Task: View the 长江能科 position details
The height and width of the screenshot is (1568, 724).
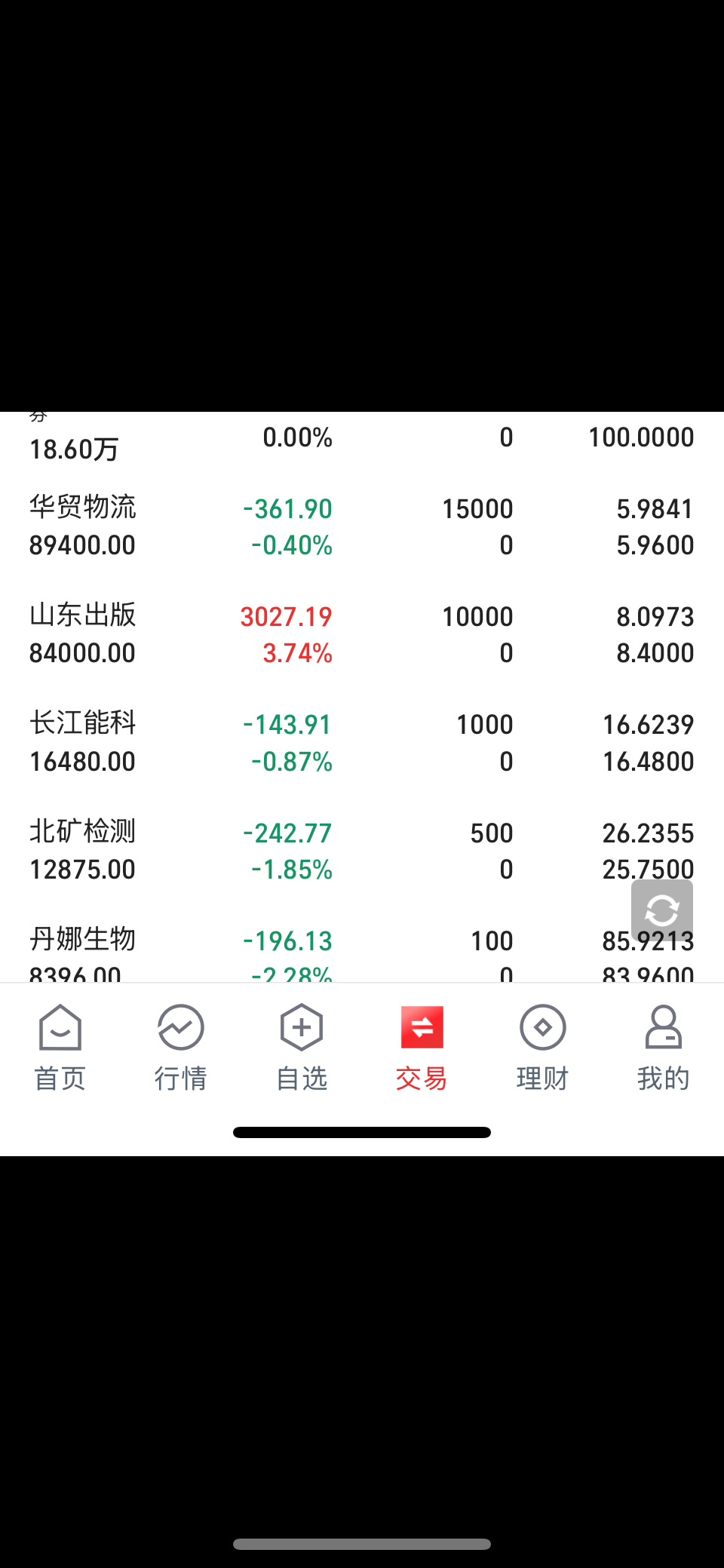Action: pos(362,743)
